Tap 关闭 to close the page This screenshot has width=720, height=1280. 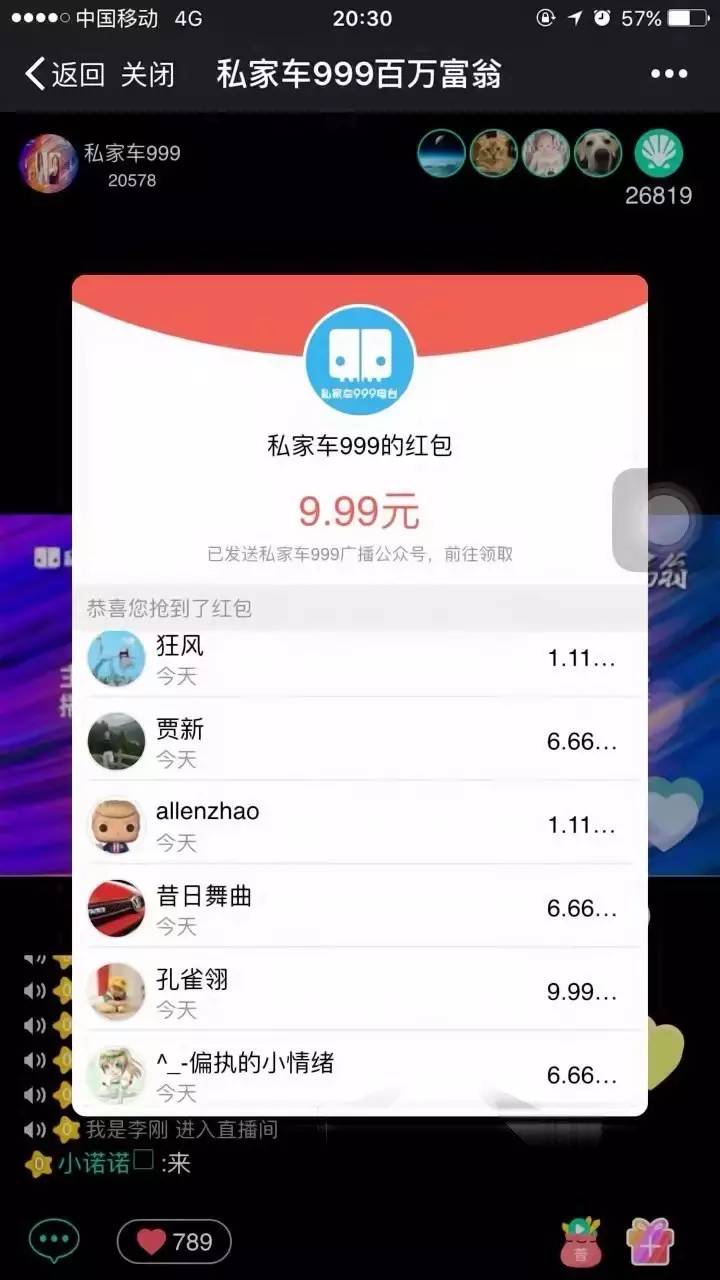pyautogui.click(x=148, y=74)
